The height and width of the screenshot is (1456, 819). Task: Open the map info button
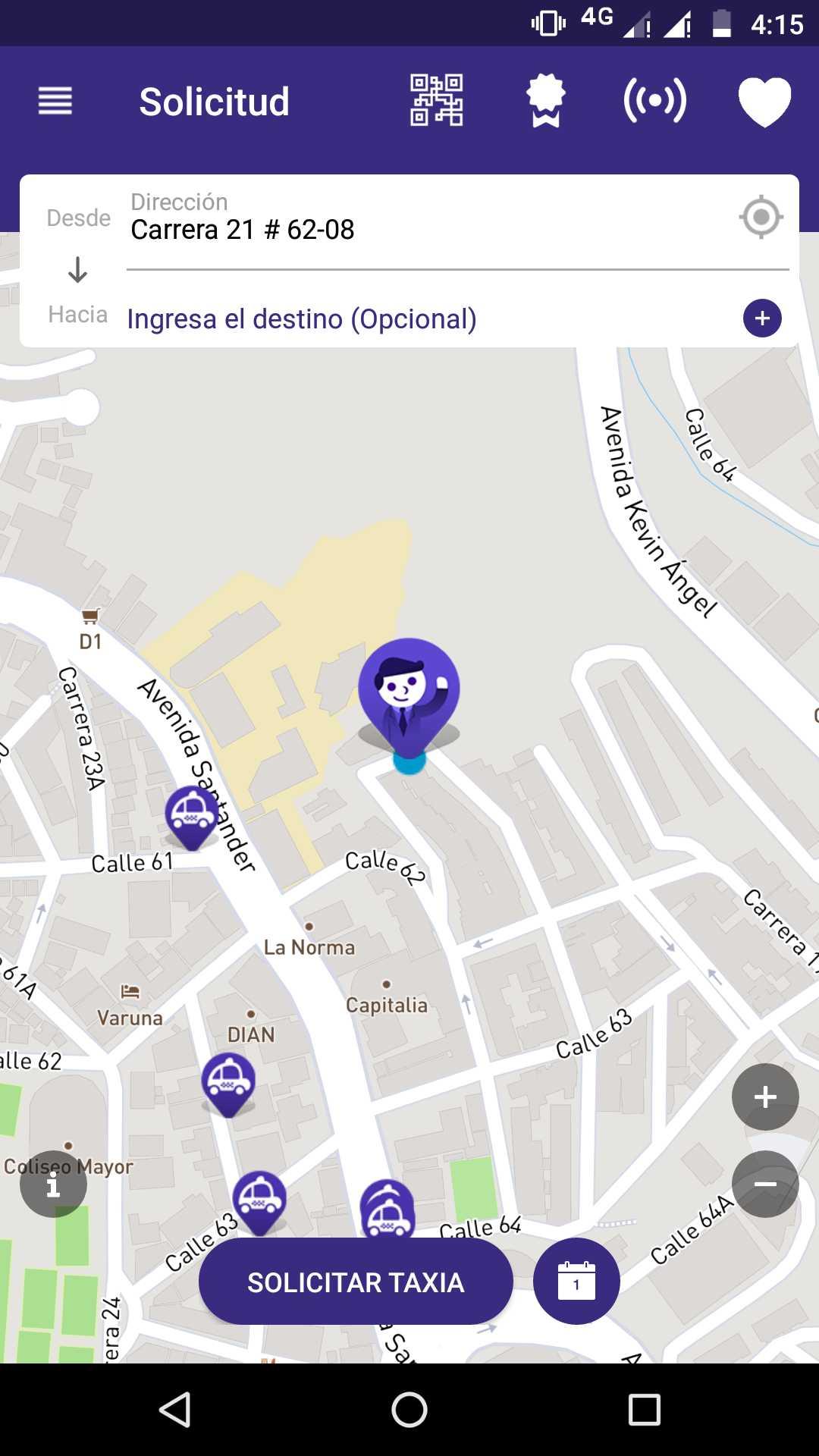53,1184
